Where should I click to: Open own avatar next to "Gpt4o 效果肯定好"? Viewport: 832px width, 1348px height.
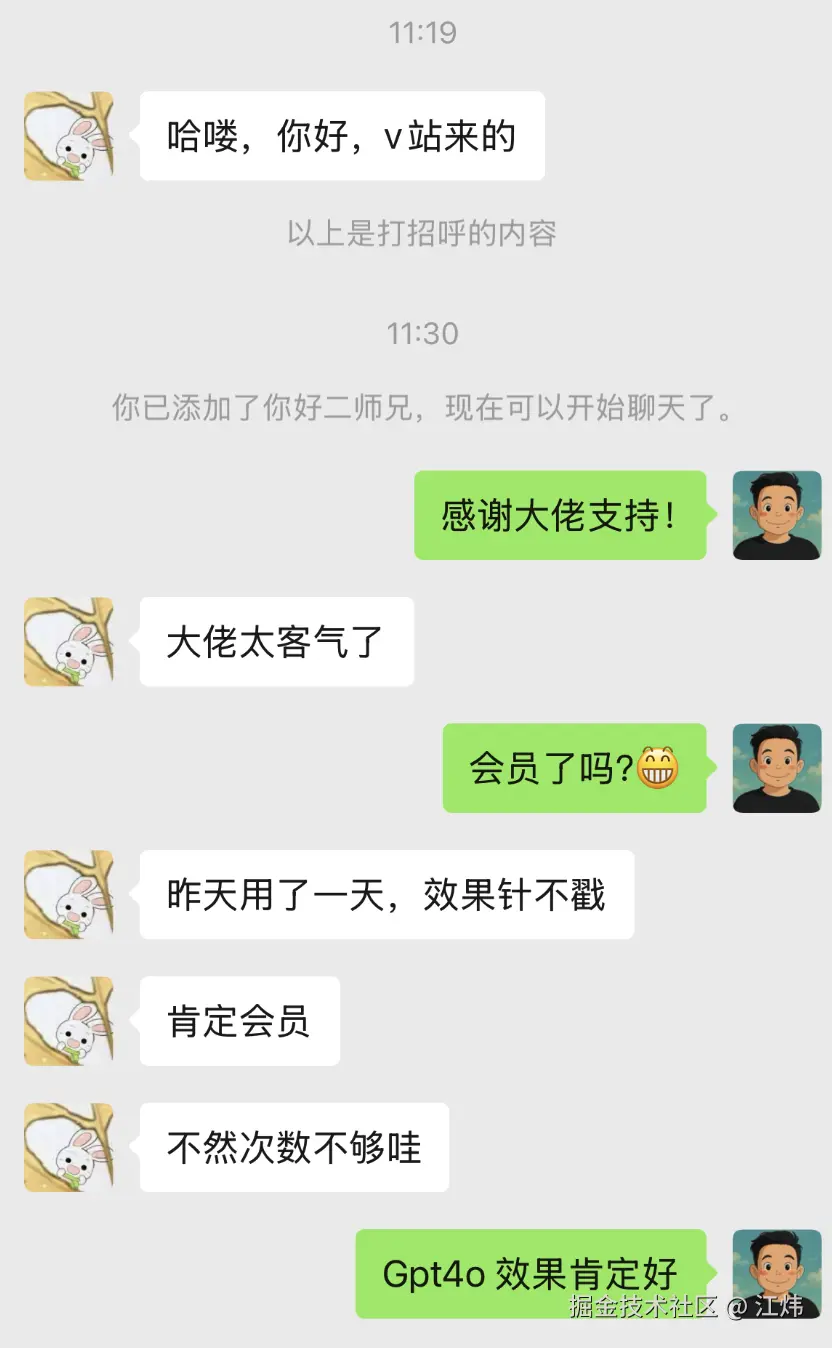click(x=776, y=1273)
